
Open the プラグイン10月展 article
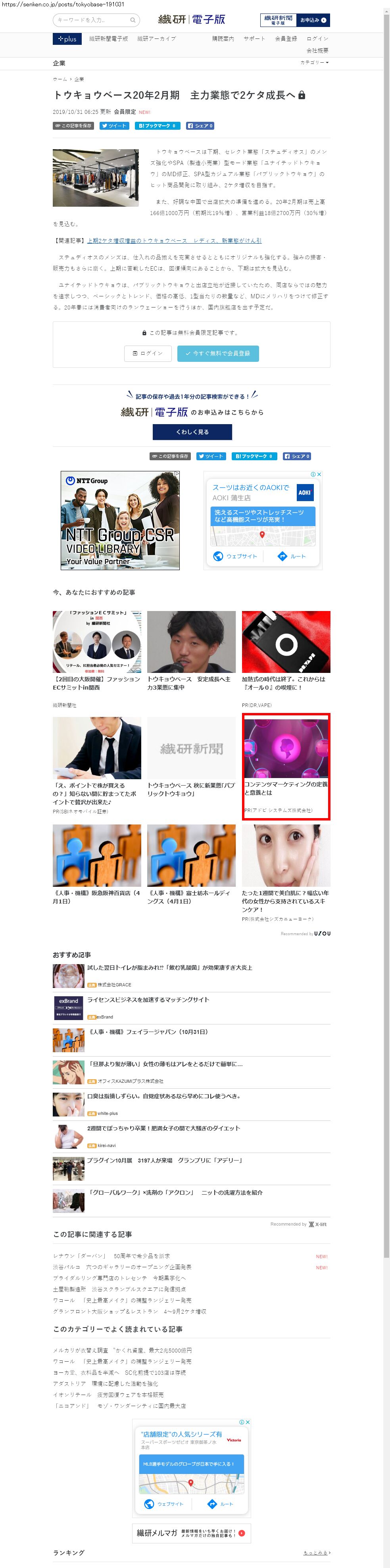tap(164, 1160)
